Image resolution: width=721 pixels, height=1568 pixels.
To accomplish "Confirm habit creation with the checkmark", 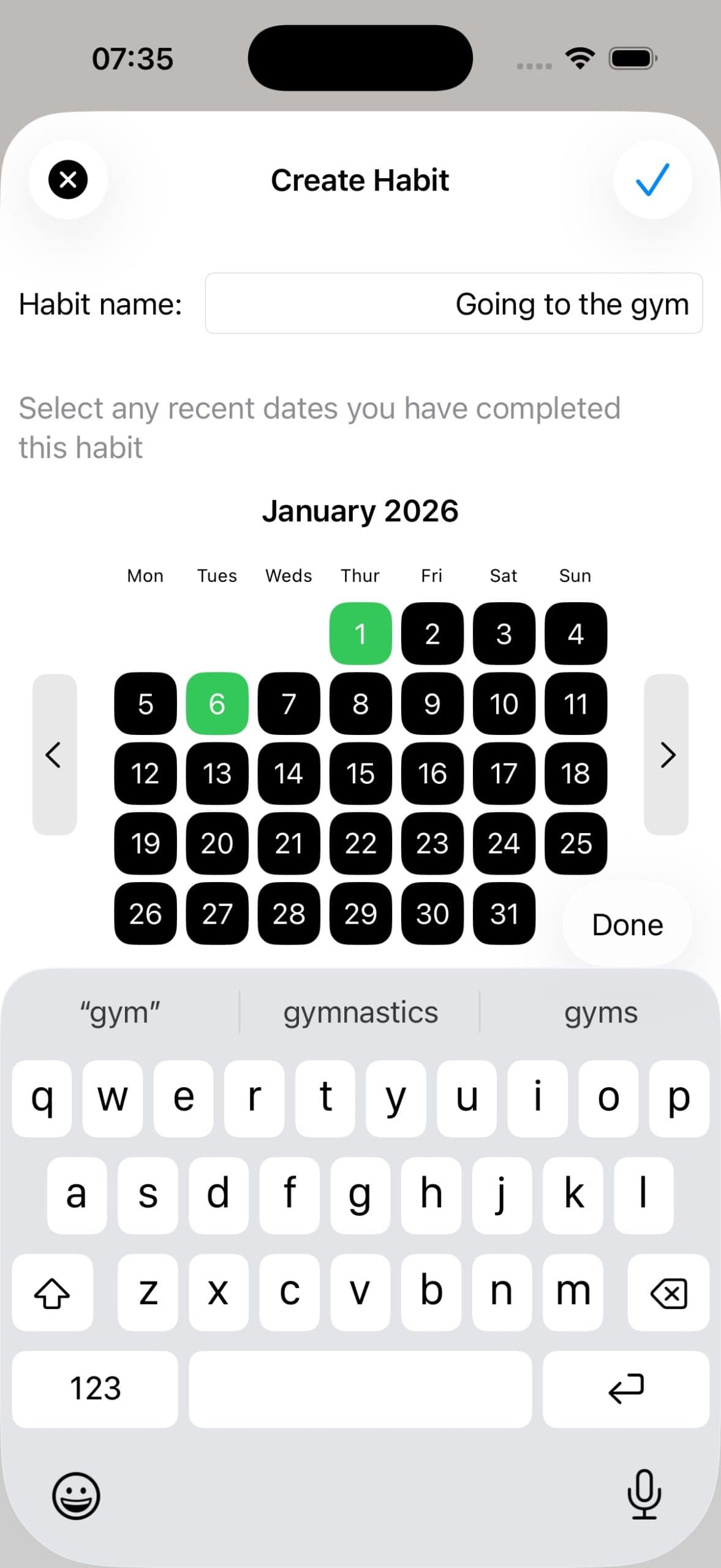I will click(x=652, y=179).
